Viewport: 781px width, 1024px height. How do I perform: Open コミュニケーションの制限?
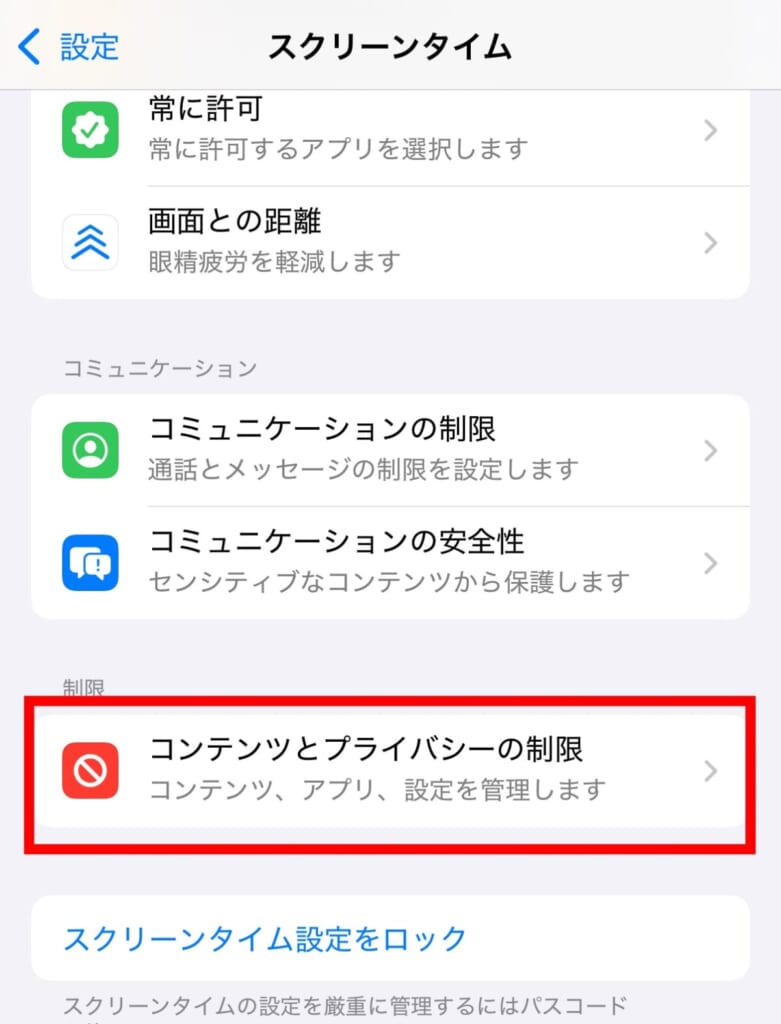[x=390, y=450]
